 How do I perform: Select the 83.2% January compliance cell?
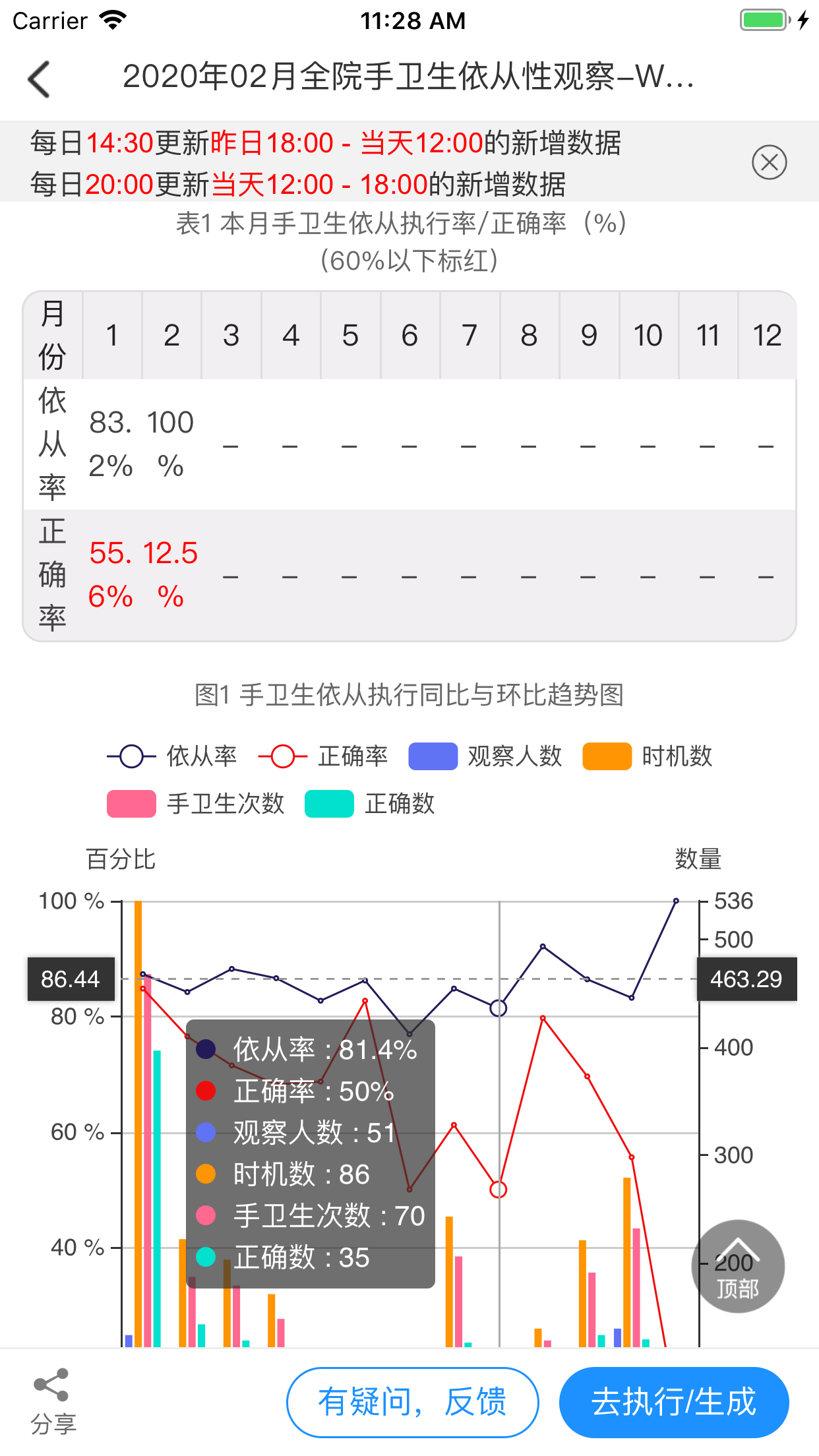tap(112, 443)
